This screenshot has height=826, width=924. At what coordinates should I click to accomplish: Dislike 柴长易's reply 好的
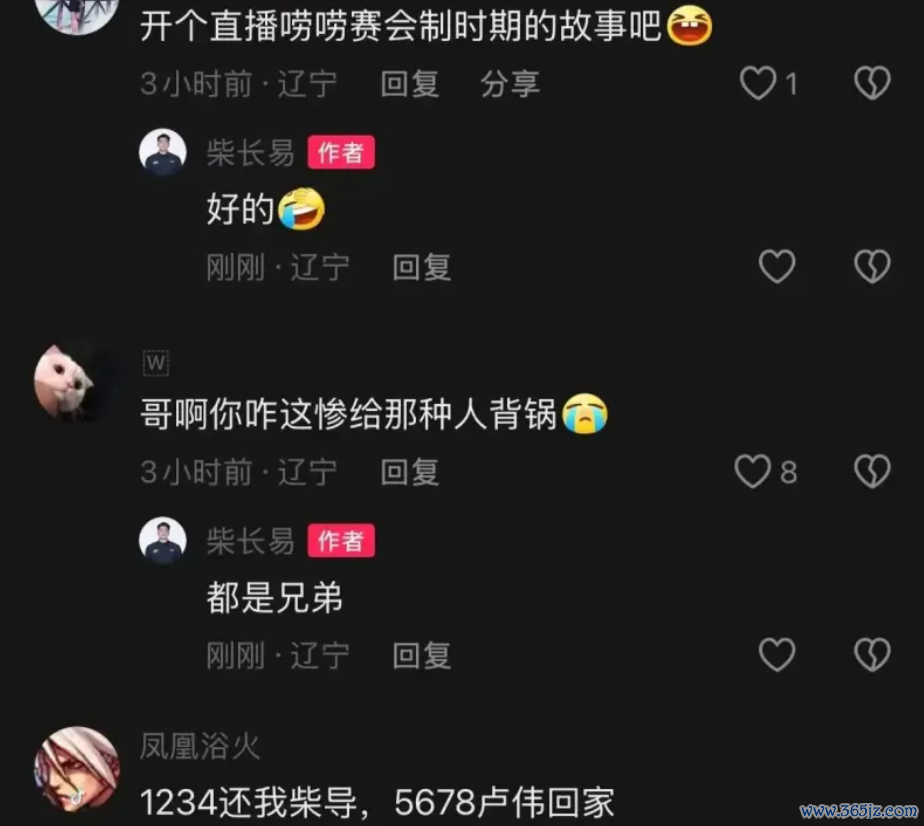click(872, 266)
